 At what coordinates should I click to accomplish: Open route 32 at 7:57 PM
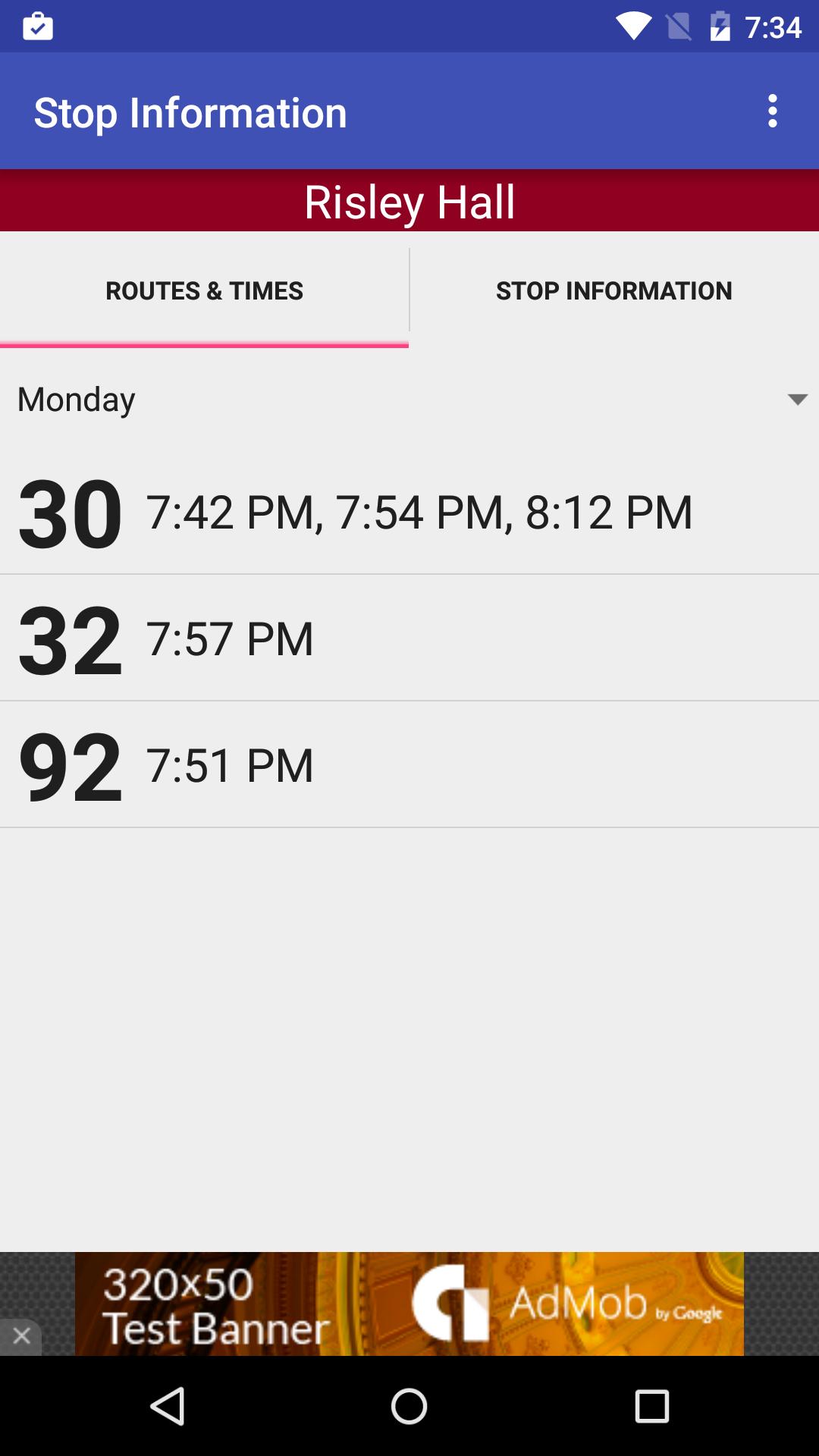[409, 639]
